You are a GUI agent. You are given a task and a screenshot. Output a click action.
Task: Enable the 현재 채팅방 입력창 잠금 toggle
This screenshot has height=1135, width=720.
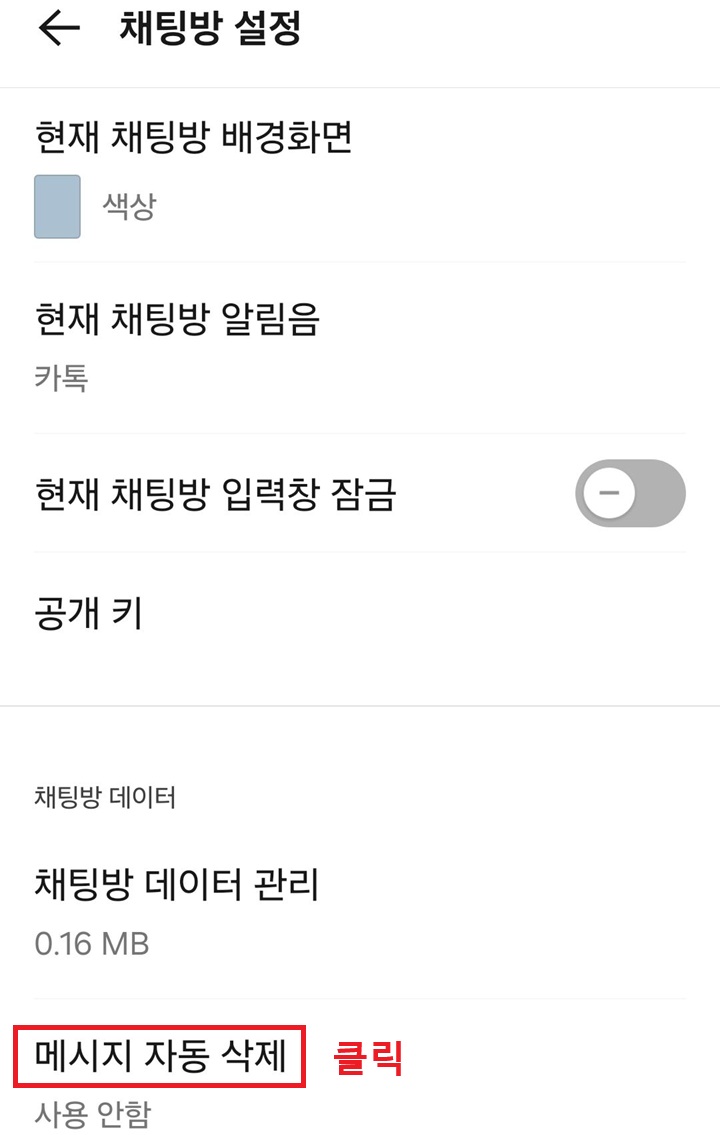(629, 493)
